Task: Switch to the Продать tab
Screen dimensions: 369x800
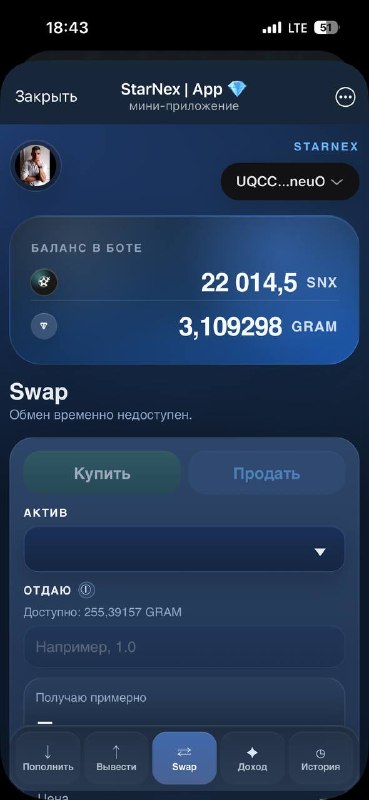Action: [266, 473]
